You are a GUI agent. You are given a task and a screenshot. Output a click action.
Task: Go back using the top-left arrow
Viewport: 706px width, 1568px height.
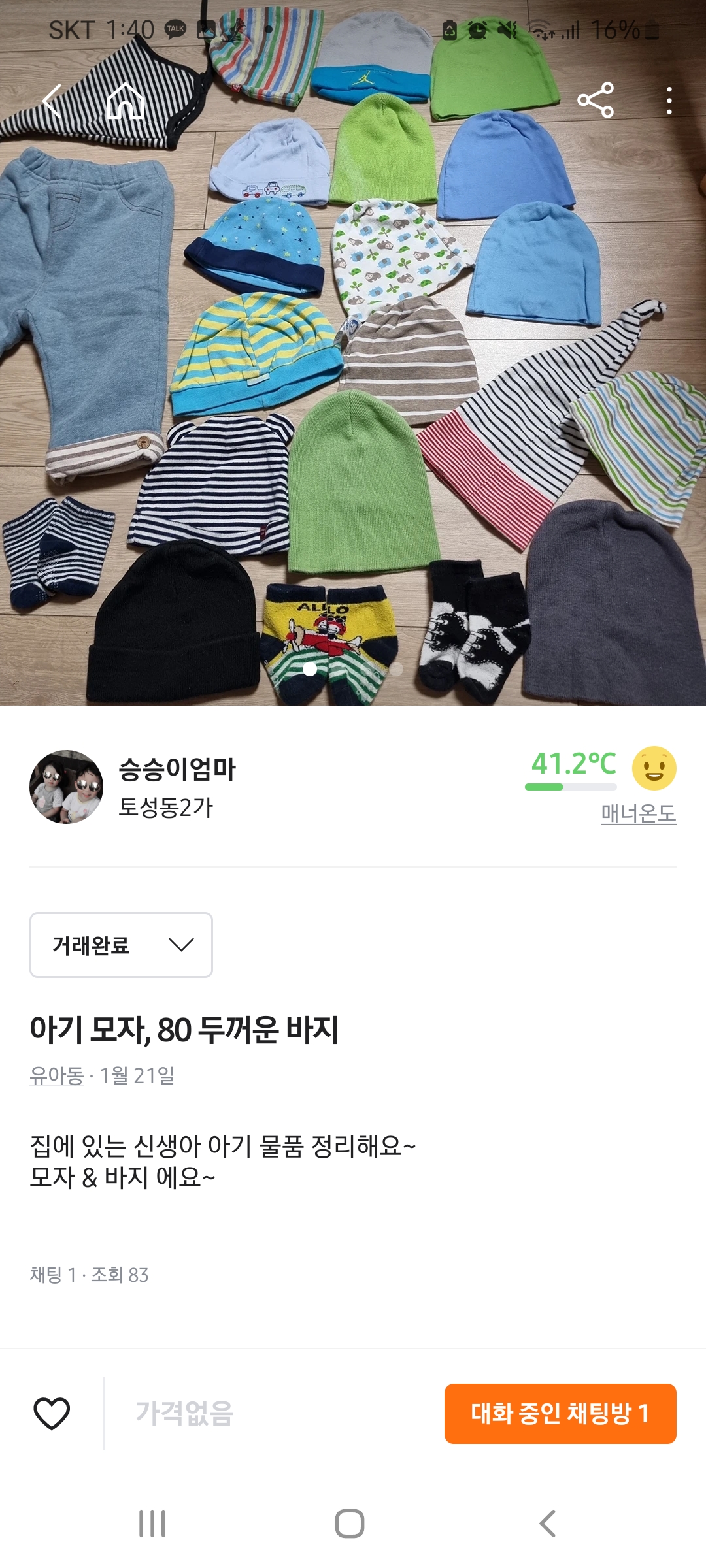(x=52, y=101)
